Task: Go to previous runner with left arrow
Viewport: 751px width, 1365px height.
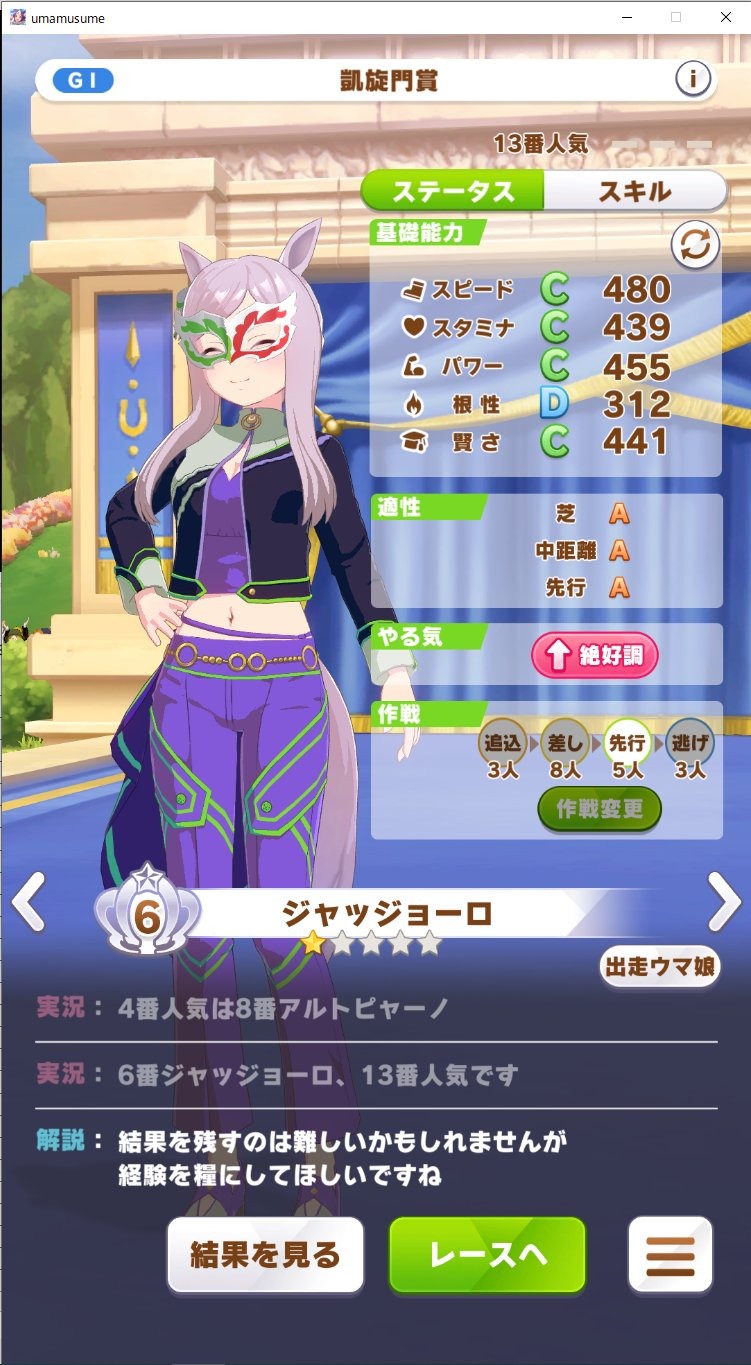Action: [28, 902]
